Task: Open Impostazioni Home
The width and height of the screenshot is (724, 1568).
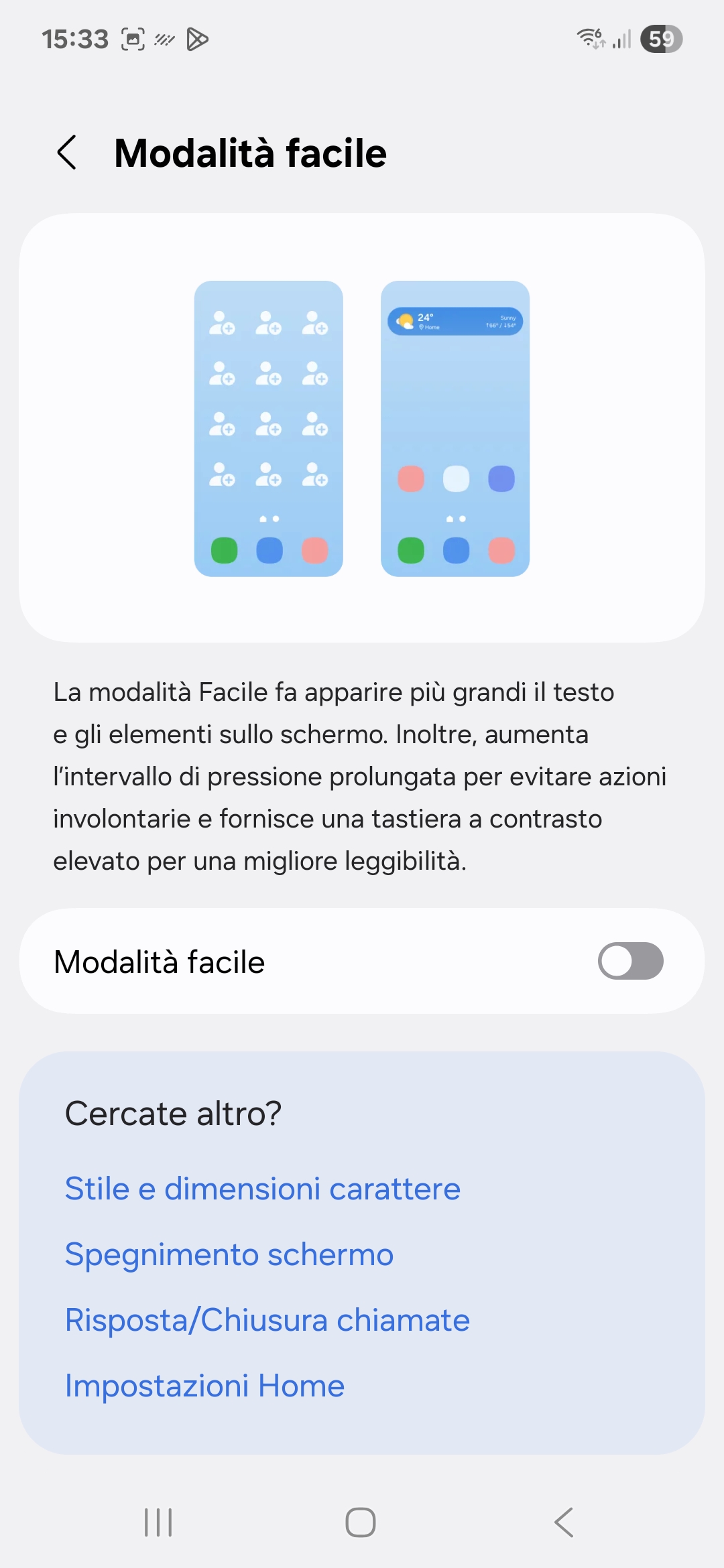Action: point(204,1386)
